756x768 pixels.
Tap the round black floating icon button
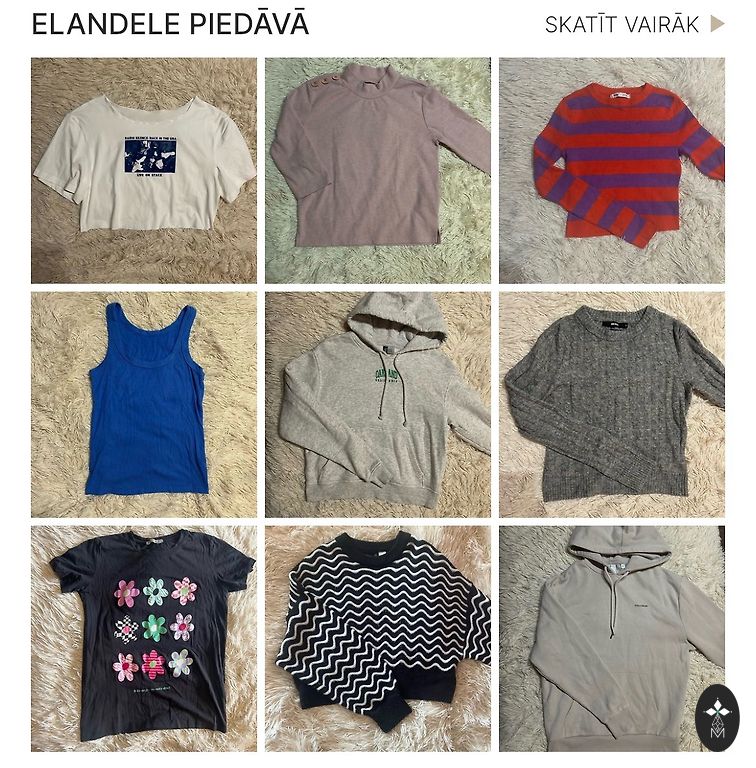[717, 718]
